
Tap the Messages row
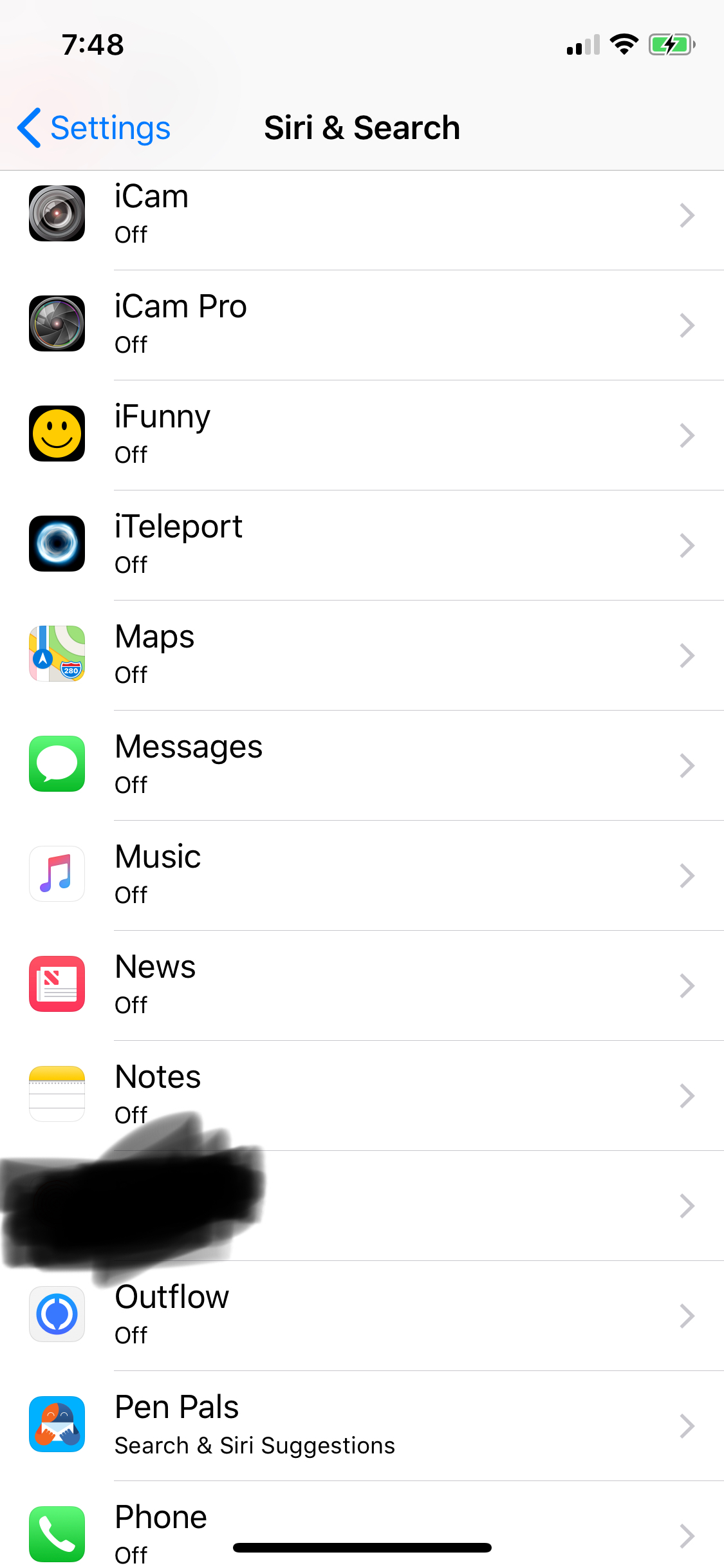pos(362,765)
